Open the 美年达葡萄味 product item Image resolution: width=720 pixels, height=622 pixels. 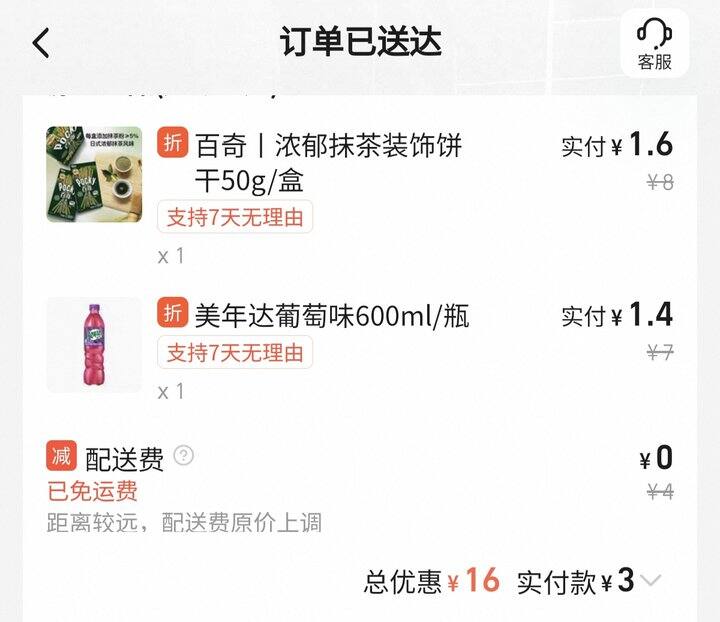pos(331,316)
